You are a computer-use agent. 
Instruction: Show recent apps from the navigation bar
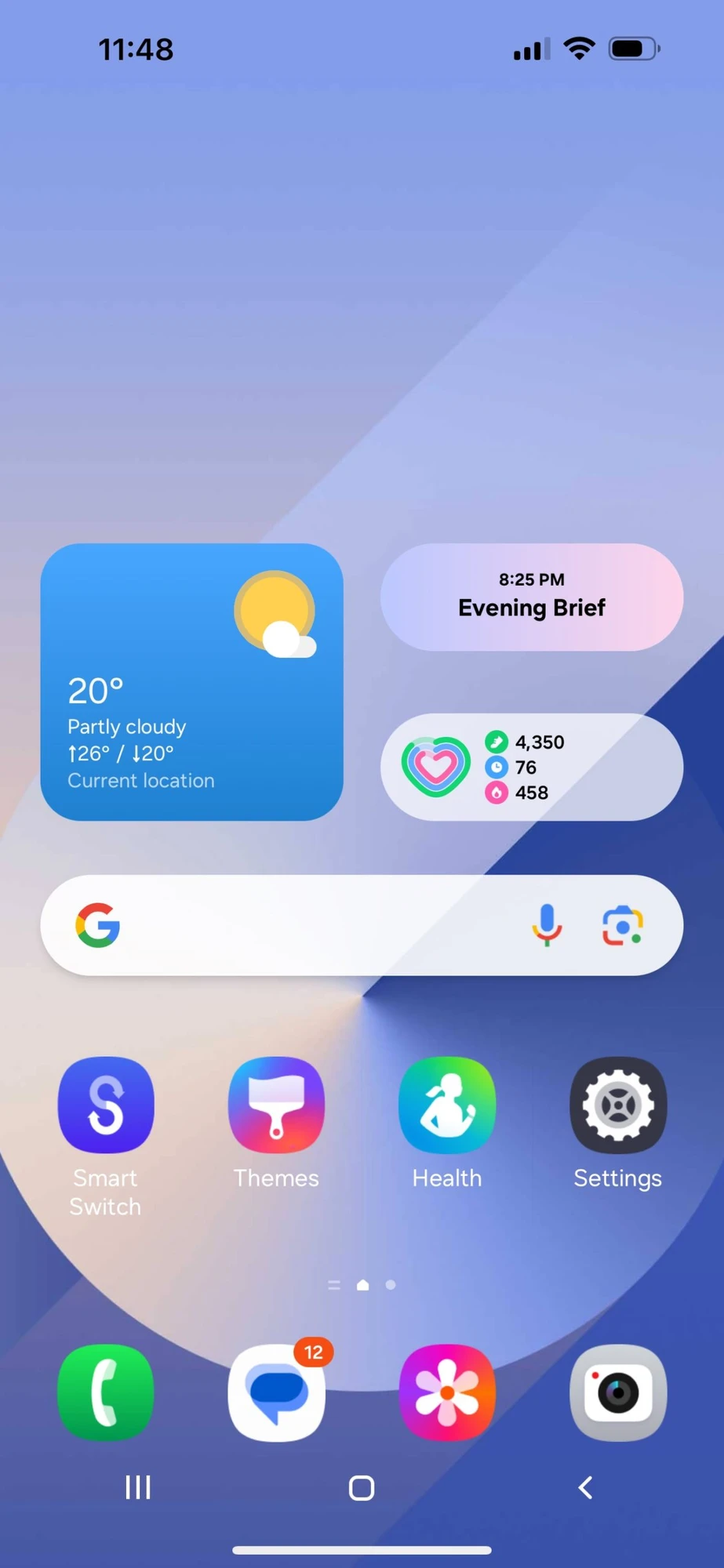pyautogui.click(x=138, y=1487)
